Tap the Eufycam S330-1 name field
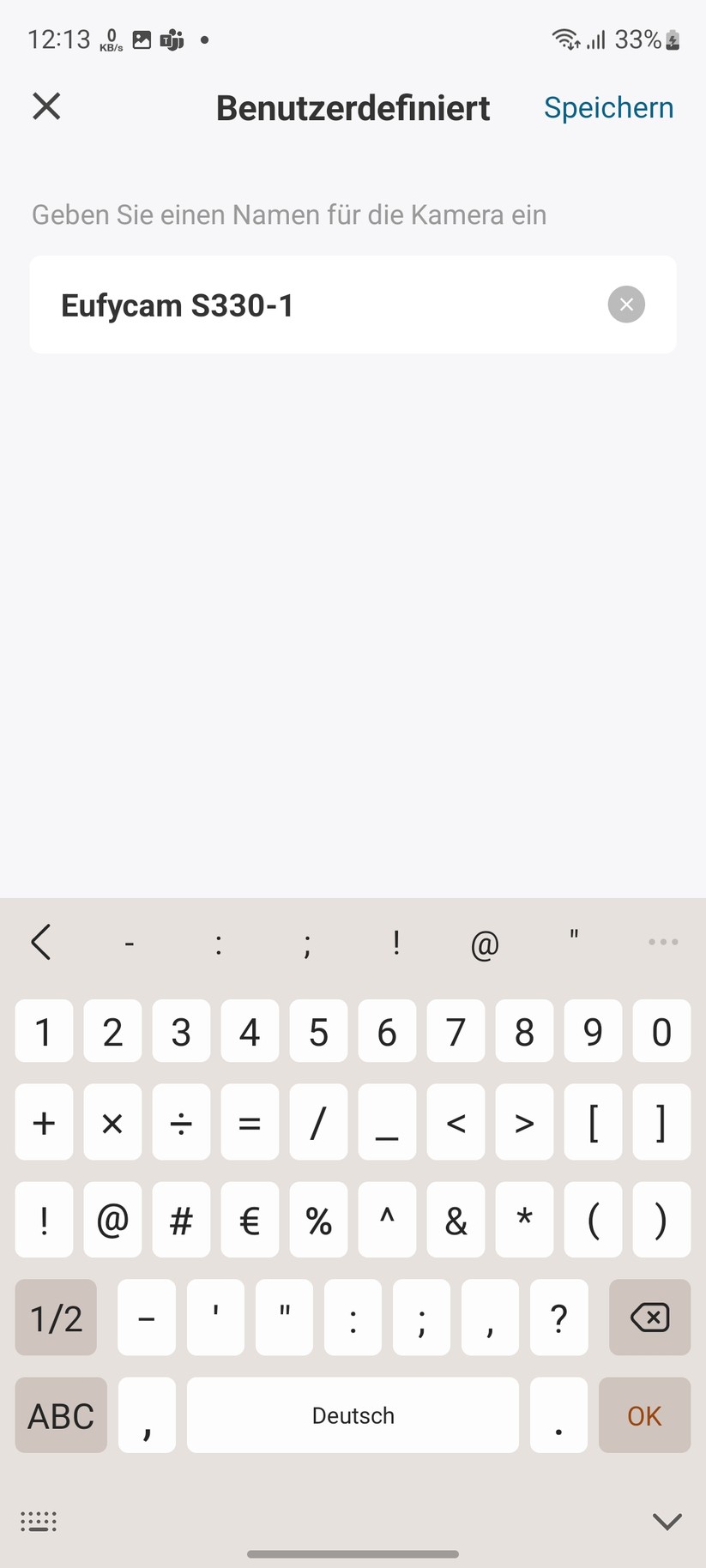This screenshot has height=1568, width=706. [x=257, y=305]
